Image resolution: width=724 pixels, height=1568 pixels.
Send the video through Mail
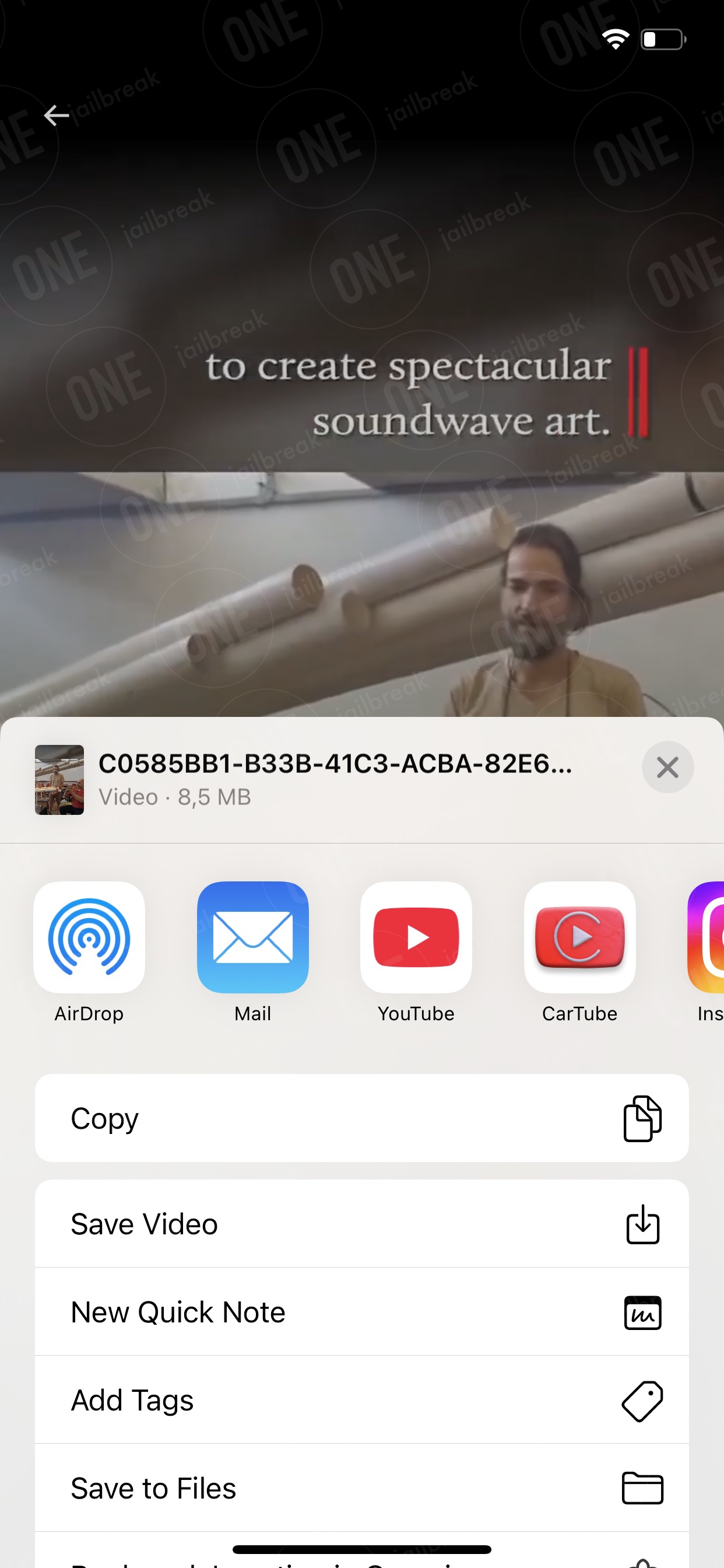coord(252,952)
